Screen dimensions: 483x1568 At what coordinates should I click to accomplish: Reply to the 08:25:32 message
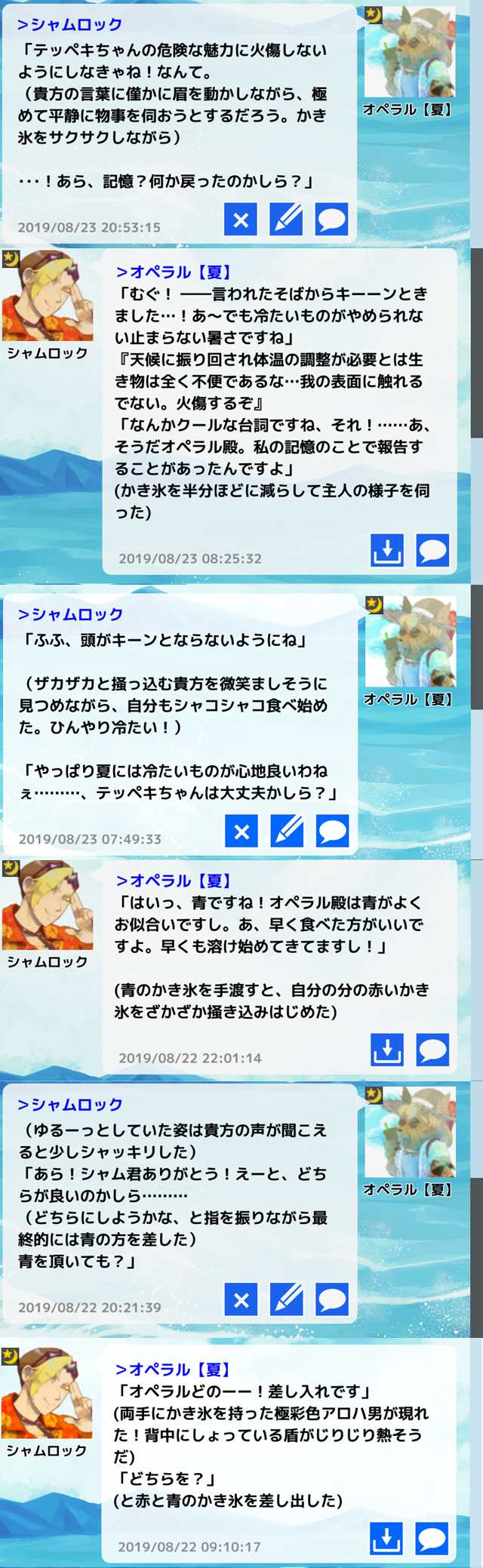[x=432, y=550]
